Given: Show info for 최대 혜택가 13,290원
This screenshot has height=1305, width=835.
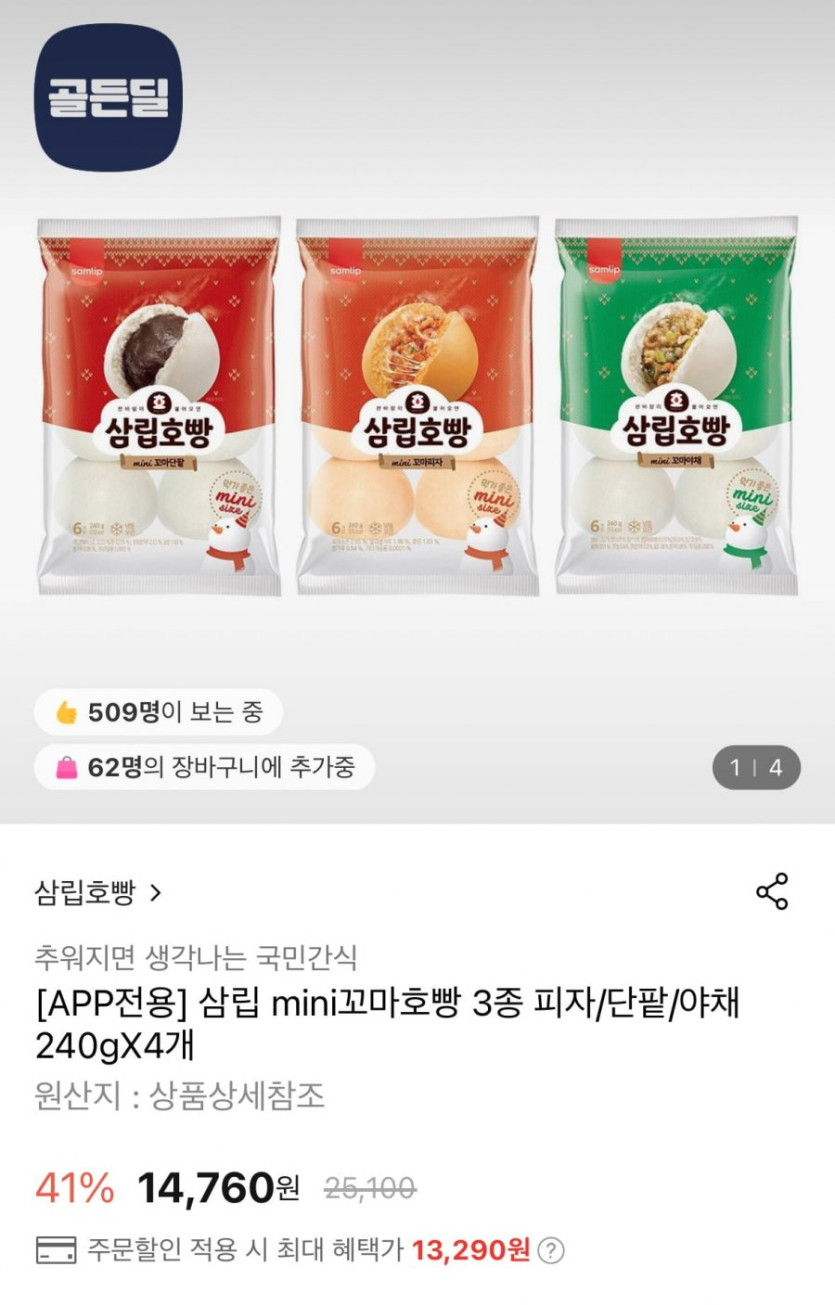Looking at the screenshot, I should [551, 1250].
